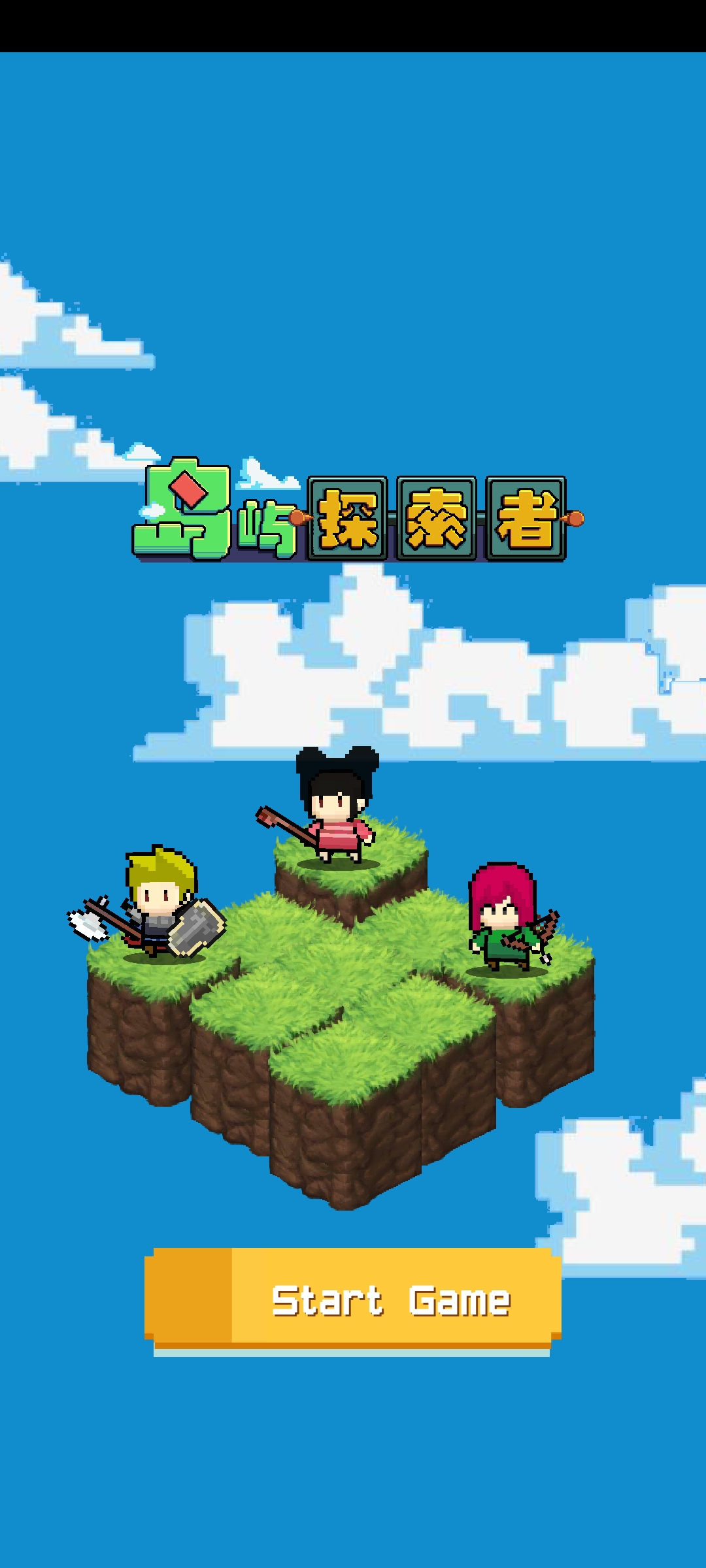Image resolution: width=706 pixels, height=1568 pixels.
Task: Tap the Start Game button
Action: pyautogui.click(x=353, y=1299)
